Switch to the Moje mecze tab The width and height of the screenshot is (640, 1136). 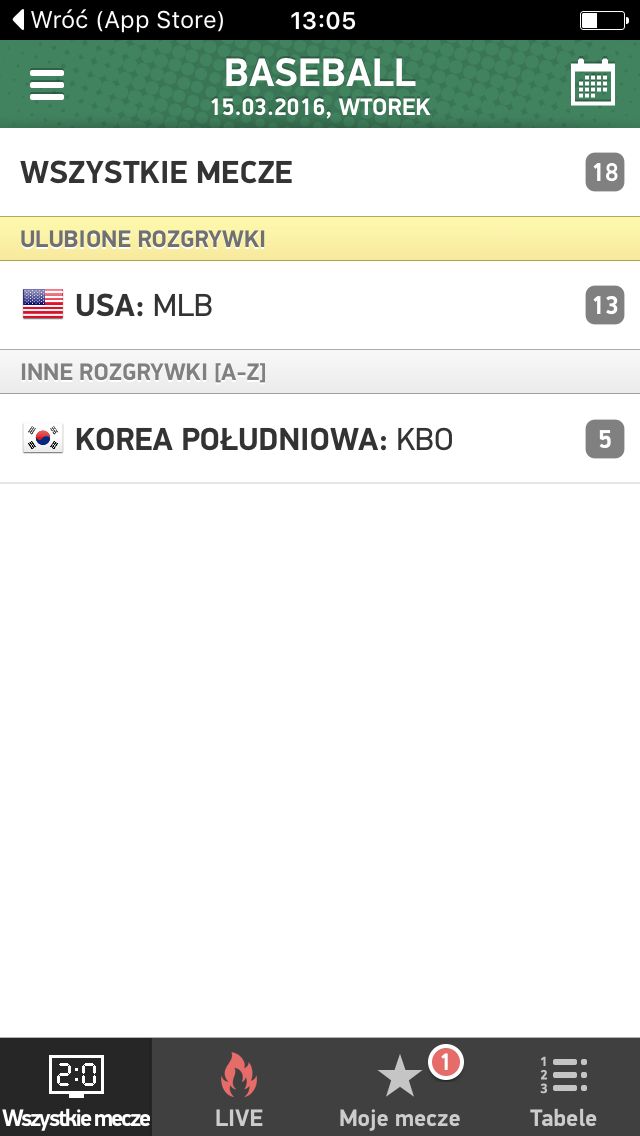tap(400, 1087)
